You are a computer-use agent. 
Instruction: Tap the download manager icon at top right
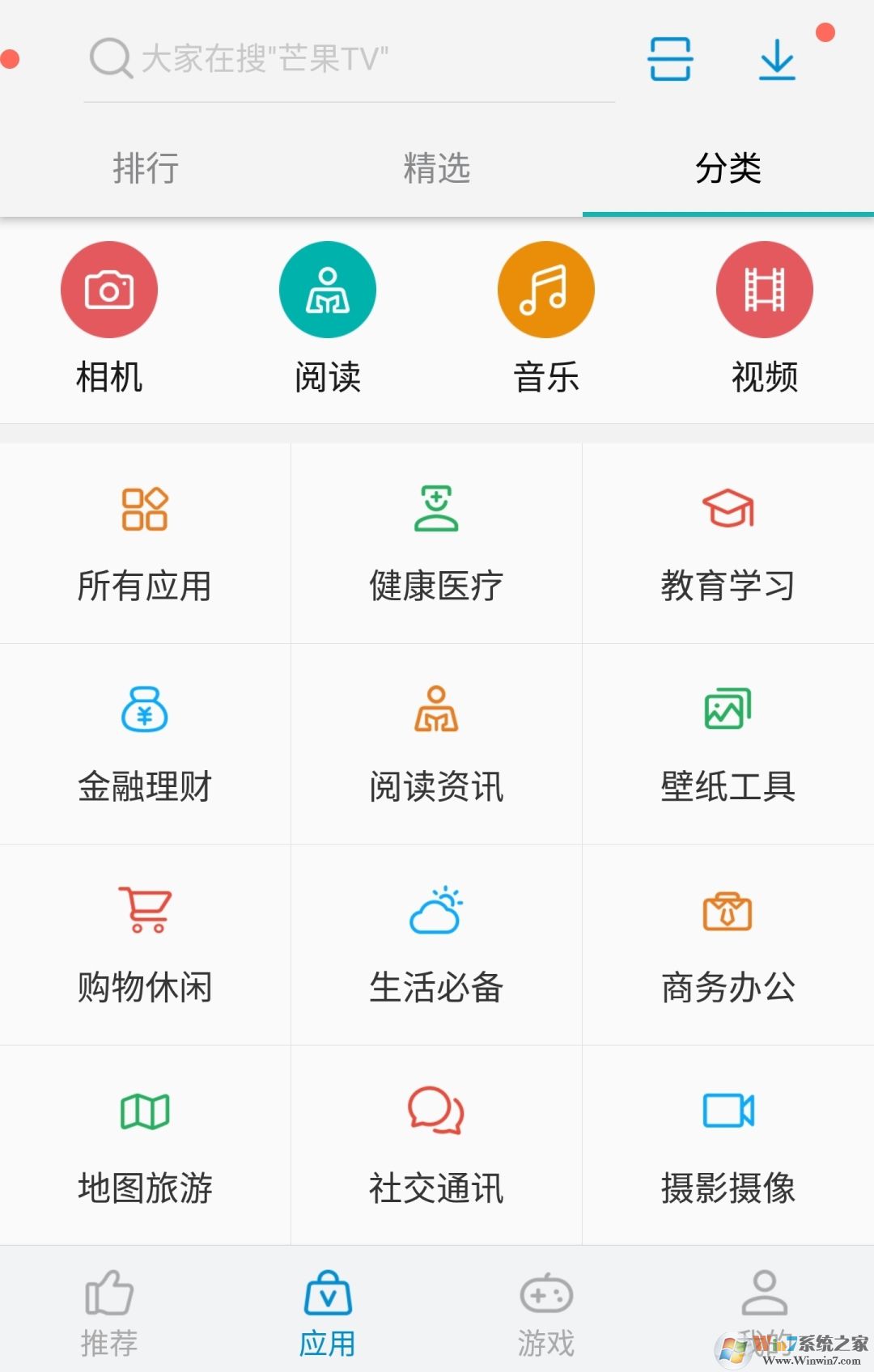pyautogui.click(x=775, y=58)
